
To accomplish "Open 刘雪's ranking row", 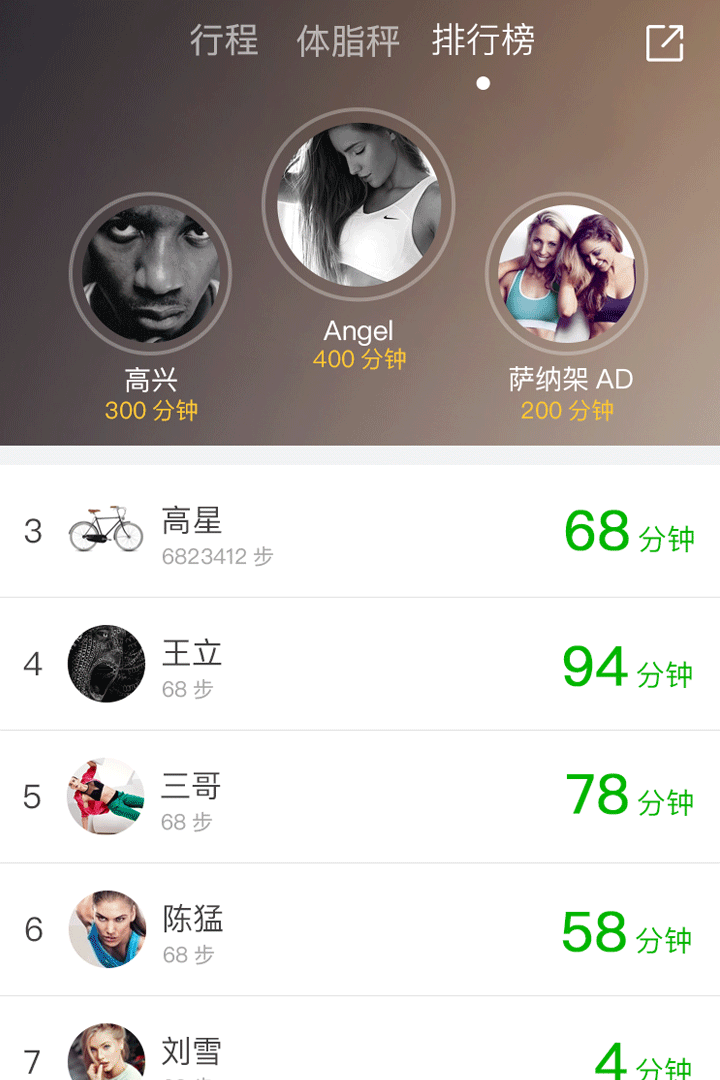I will (360, 1050).
